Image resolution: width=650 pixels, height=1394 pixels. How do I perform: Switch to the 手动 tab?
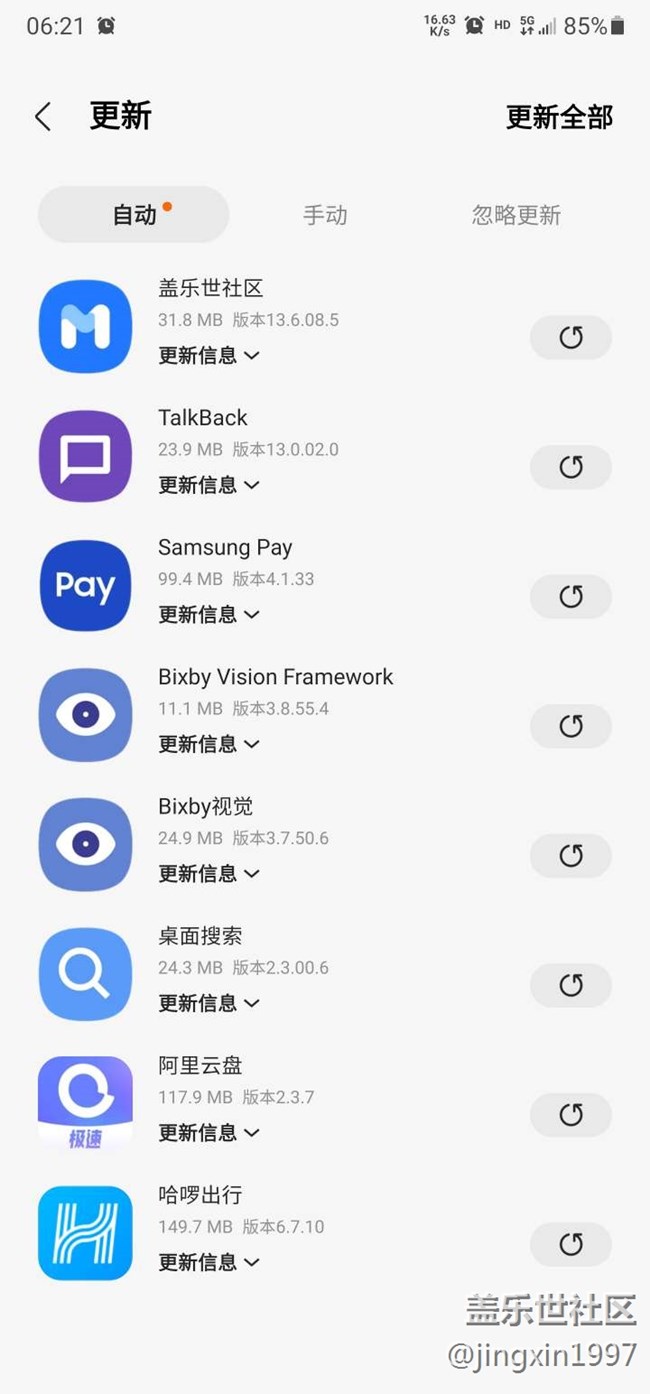[x=325, y=215]
